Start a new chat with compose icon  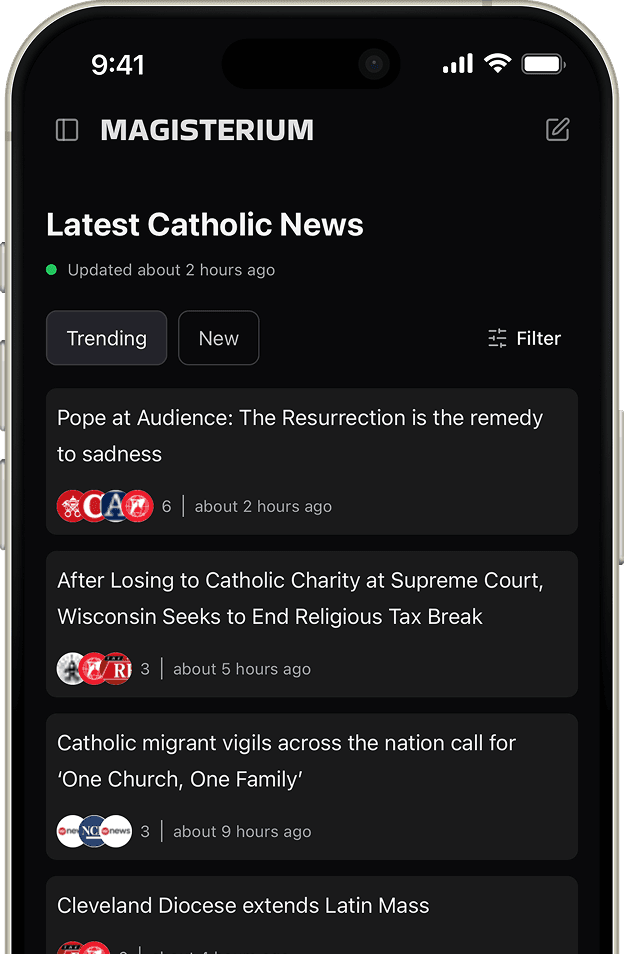(557, 130)
